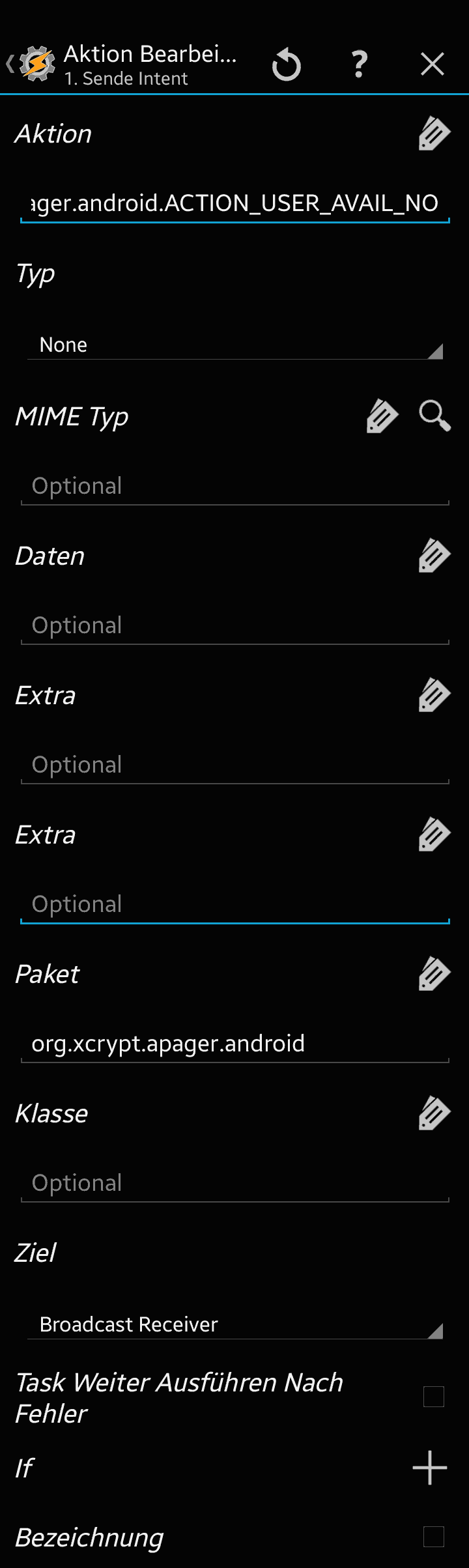Image resolution: width=469 pixels, height=1568 pixels.
Task: Focus the Daten optional field
Action: (x=234, y=626)
